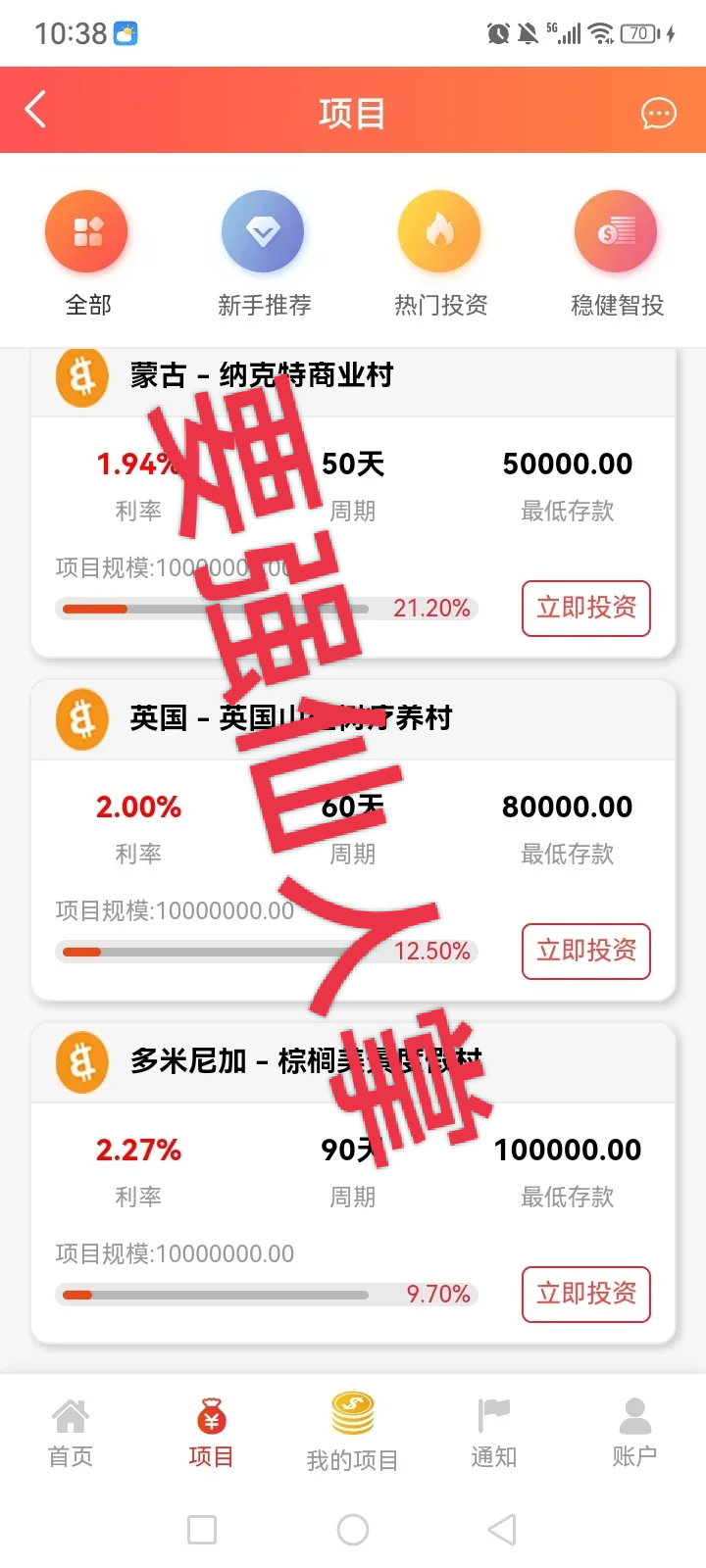Tap 立即投资 on the 蒙古 project

click(x=585, y=608)
